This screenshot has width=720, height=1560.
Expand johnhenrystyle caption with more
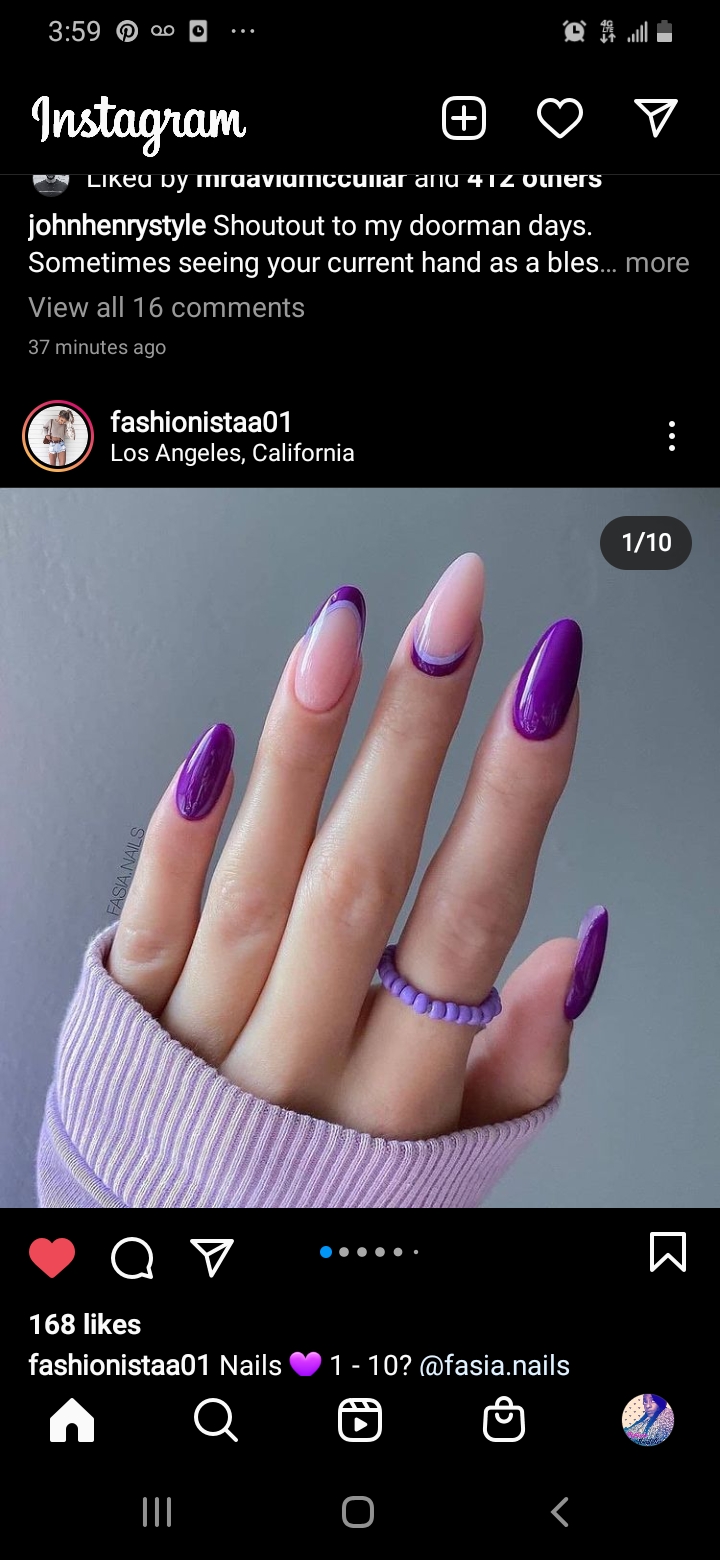pos(657,263)
